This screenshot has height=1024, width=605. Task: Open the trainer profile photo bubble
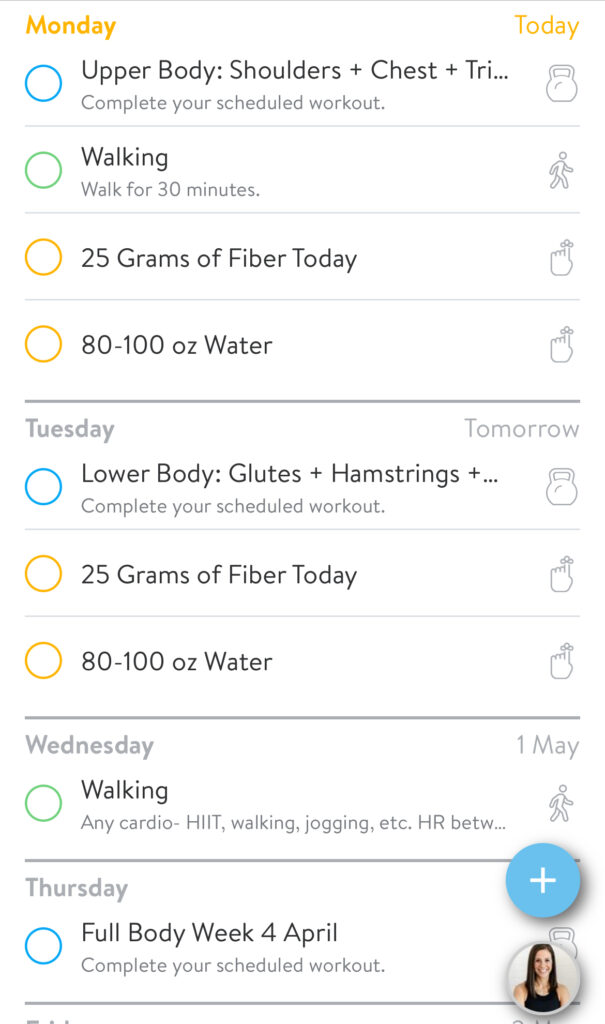coord(544,978)
